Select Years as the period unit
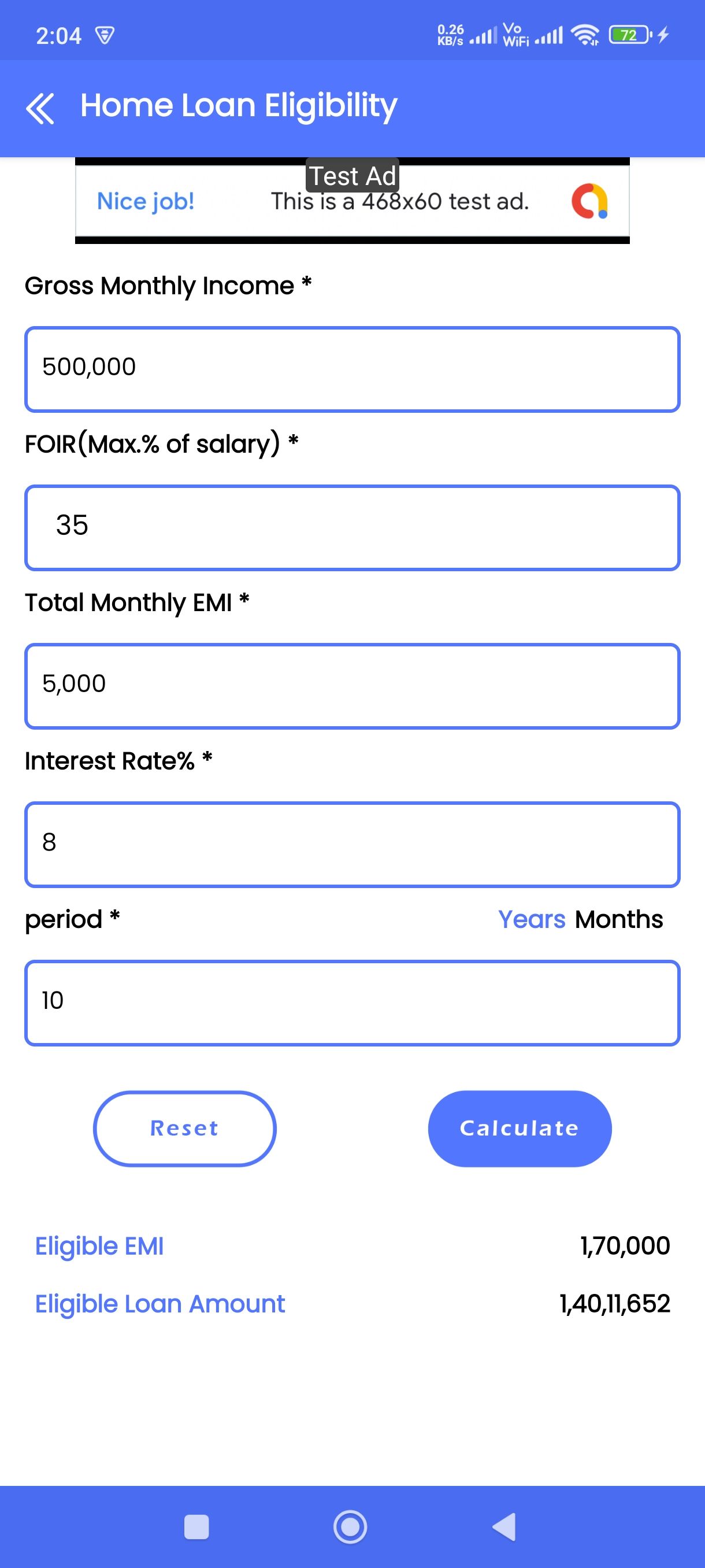Viewport: 705px width, 1568px height. tap(531, 919)
